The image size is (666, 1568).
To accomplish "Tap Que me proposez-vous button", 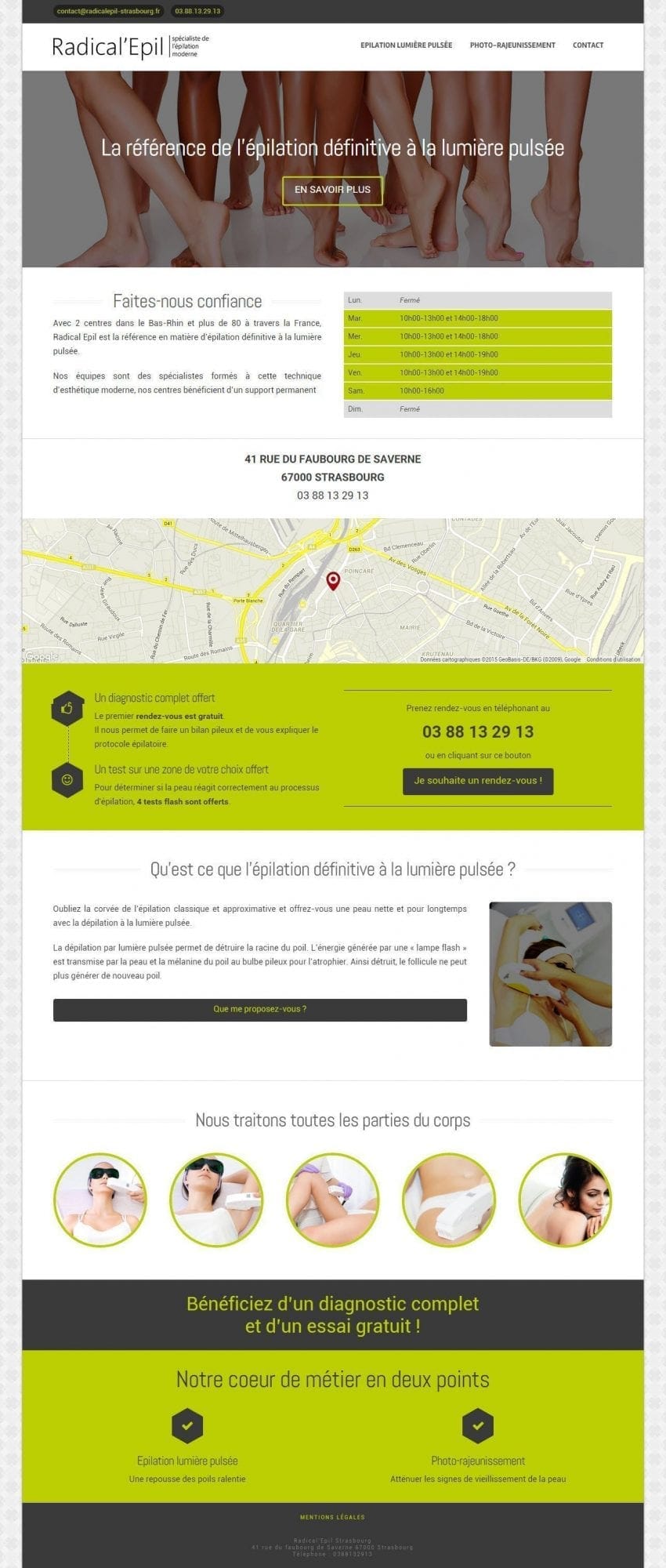I will [x=260, y=1009].
